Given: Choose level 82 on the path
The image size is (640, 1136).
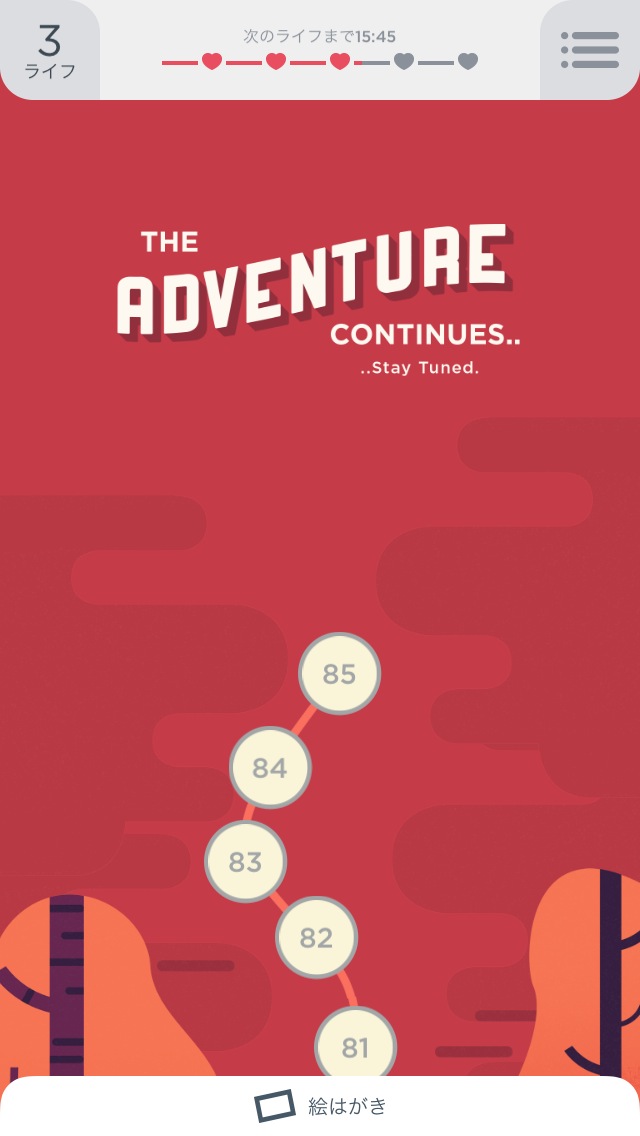Looking at the screenshot, I should [x=316, y=937].
